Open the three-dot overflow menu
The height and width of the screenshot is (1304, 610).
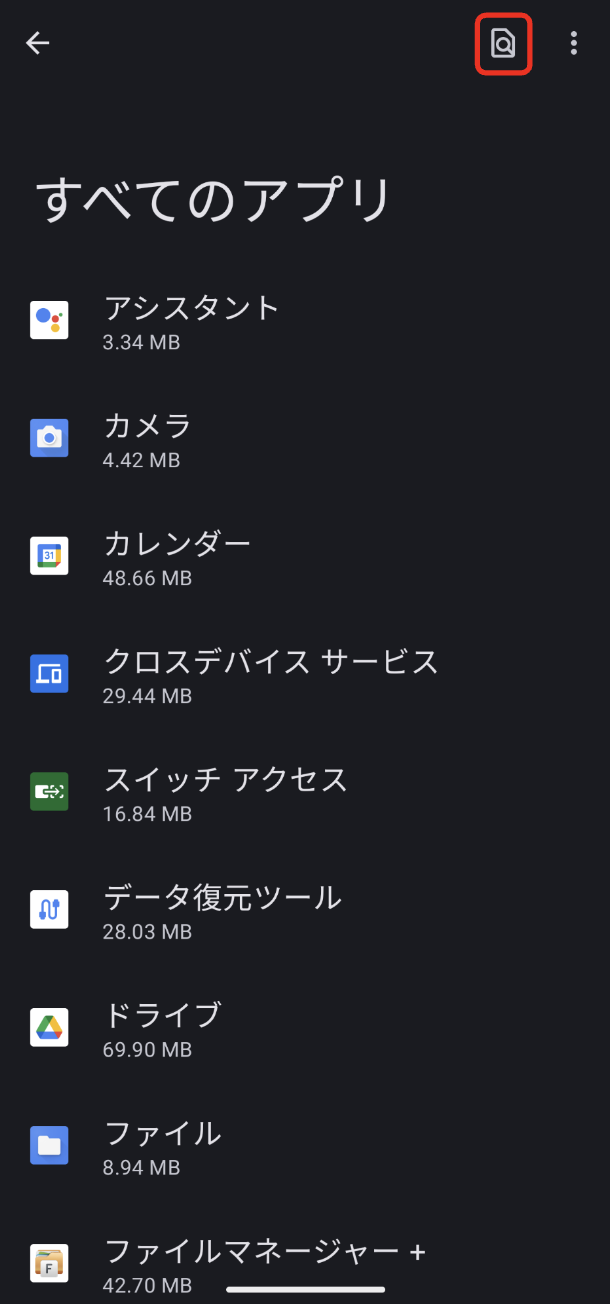573,43
